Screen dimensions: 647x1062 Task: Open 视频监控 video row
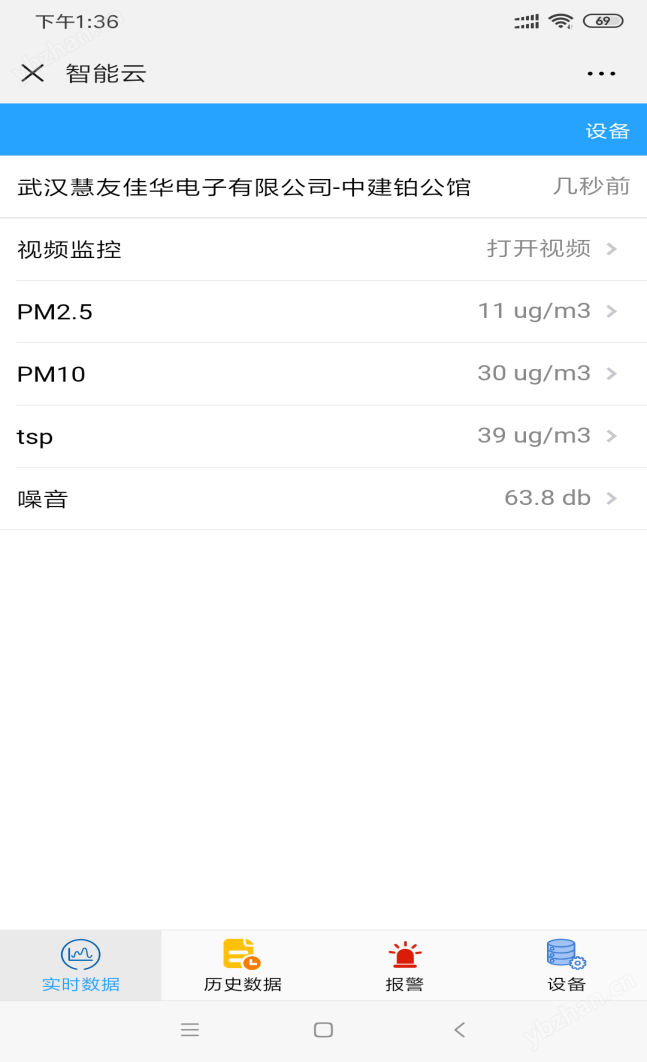pyautogui.click(x=323, y=249)
